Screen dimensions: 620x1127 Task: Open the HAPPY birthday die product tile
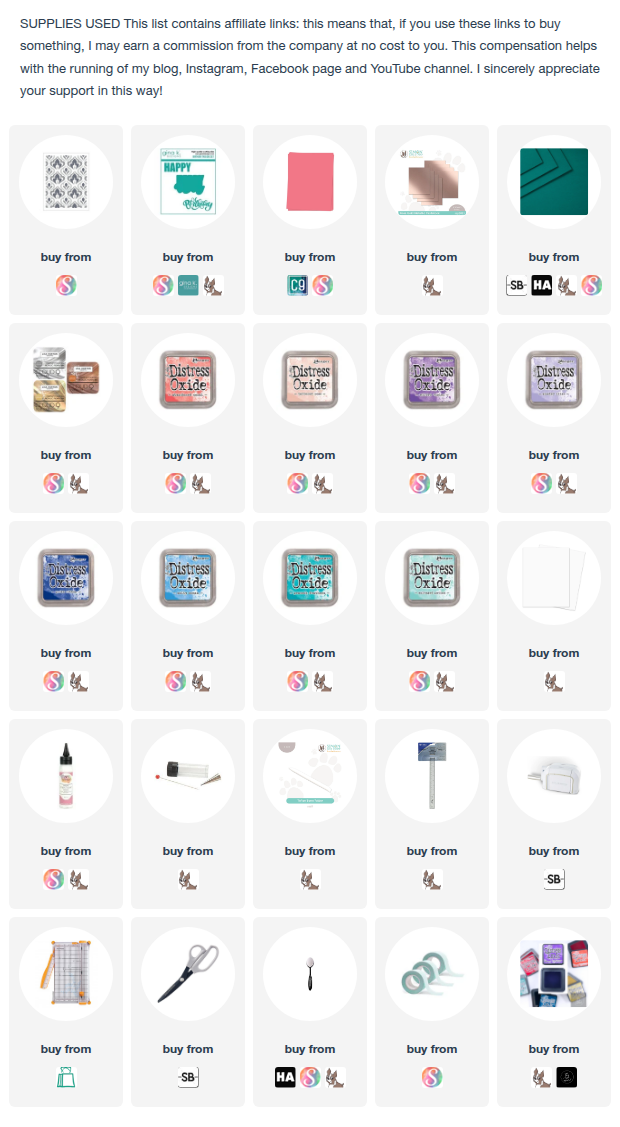pos(187,181)
